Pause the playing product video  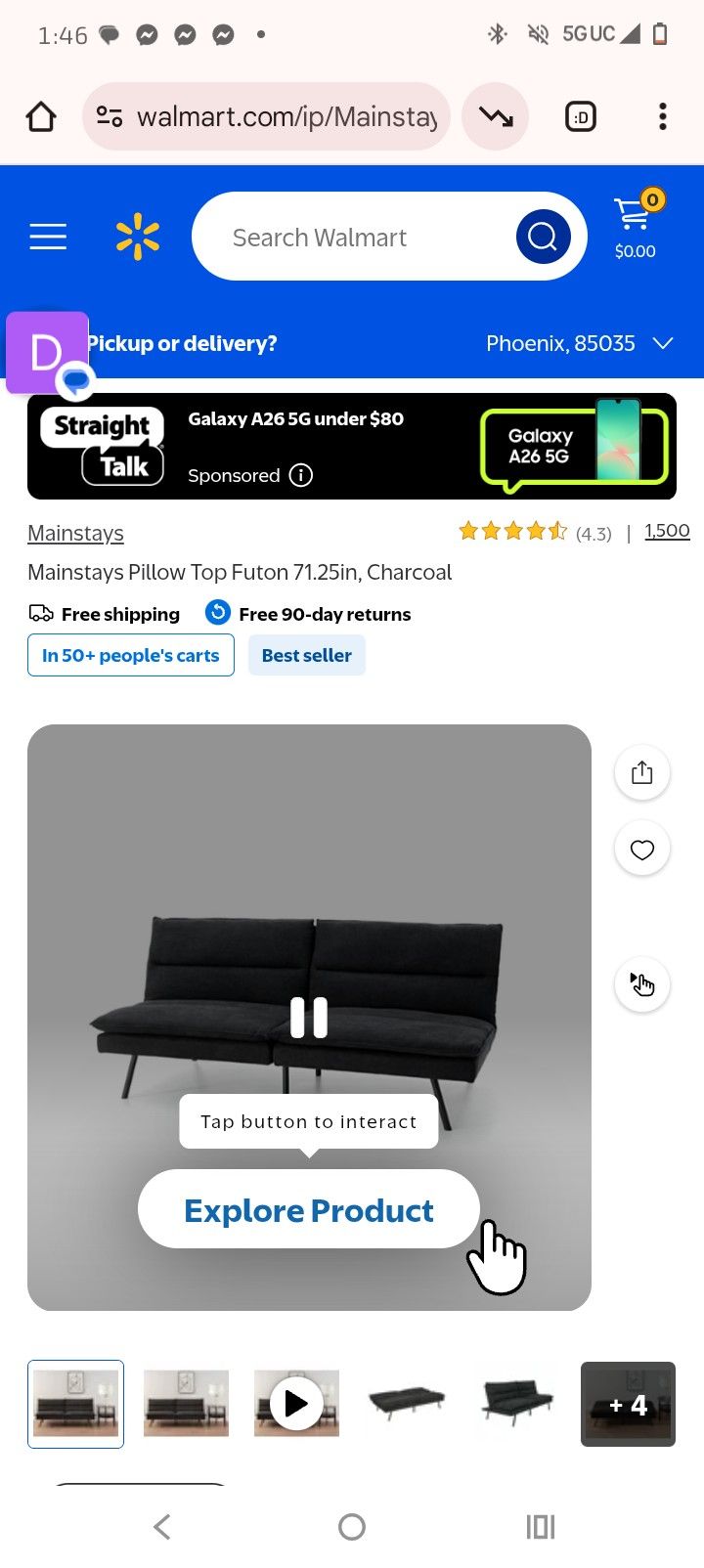(x=310, y=1017)
